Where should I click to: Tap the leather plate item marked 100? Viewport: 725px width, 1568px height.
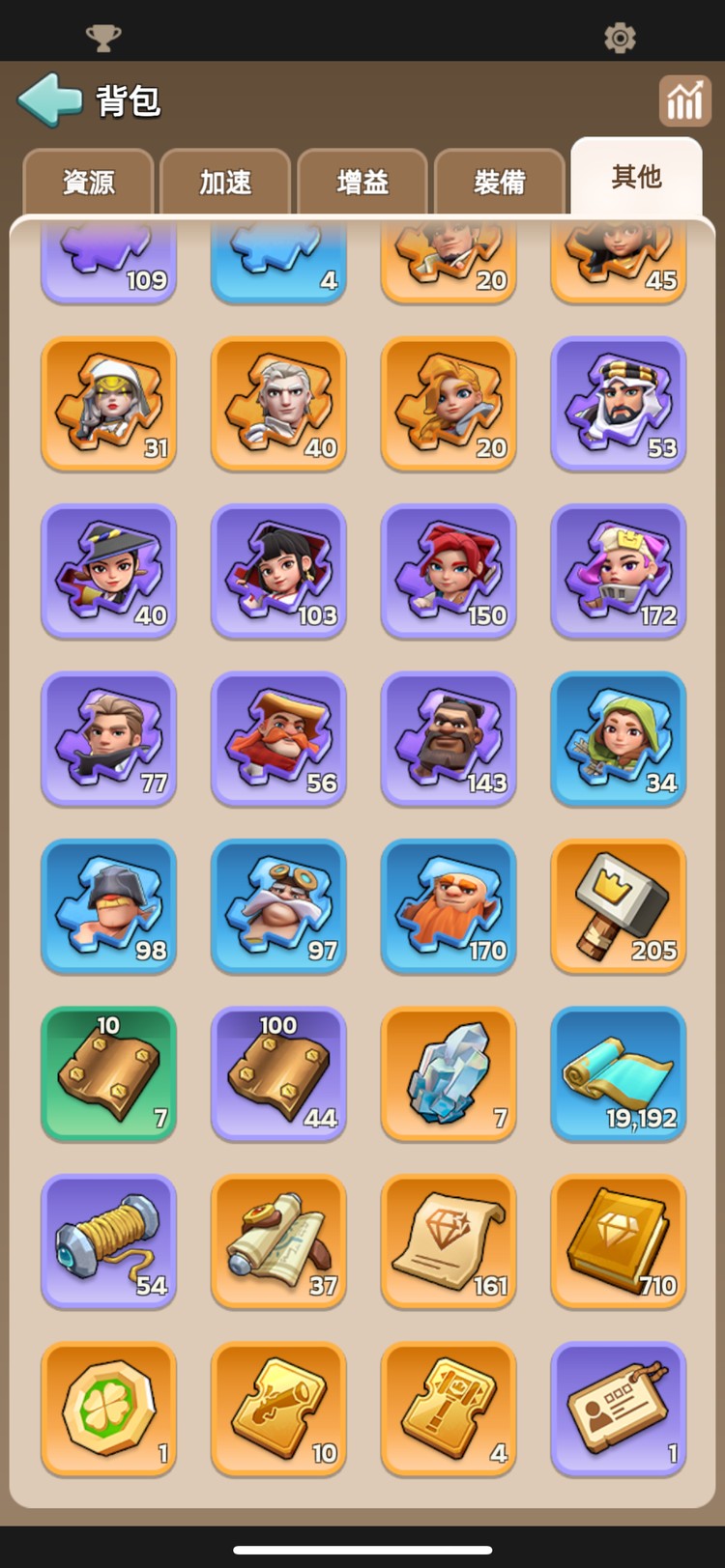tap(278, 1073)
